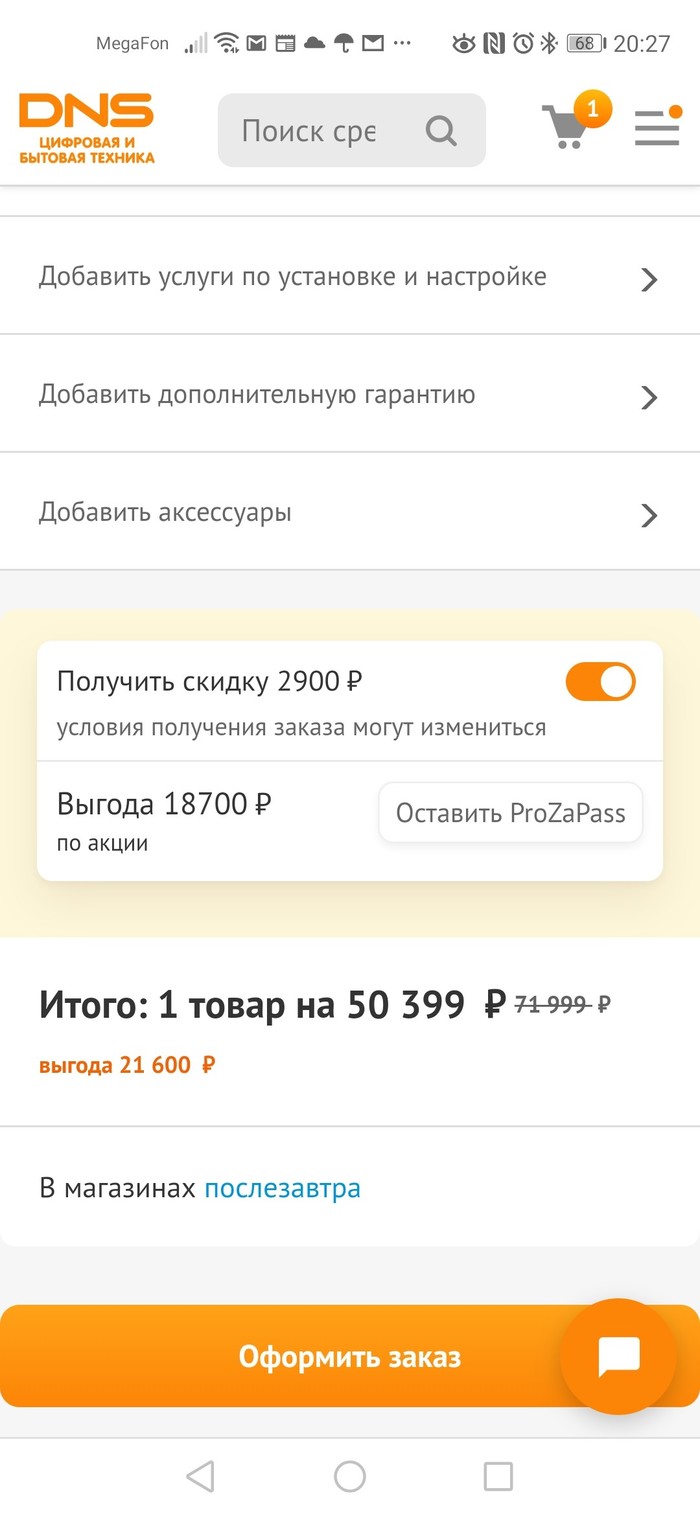The image size is (700, 1516).
Task: Open installation and setup services row
Action: click(350, 277)
